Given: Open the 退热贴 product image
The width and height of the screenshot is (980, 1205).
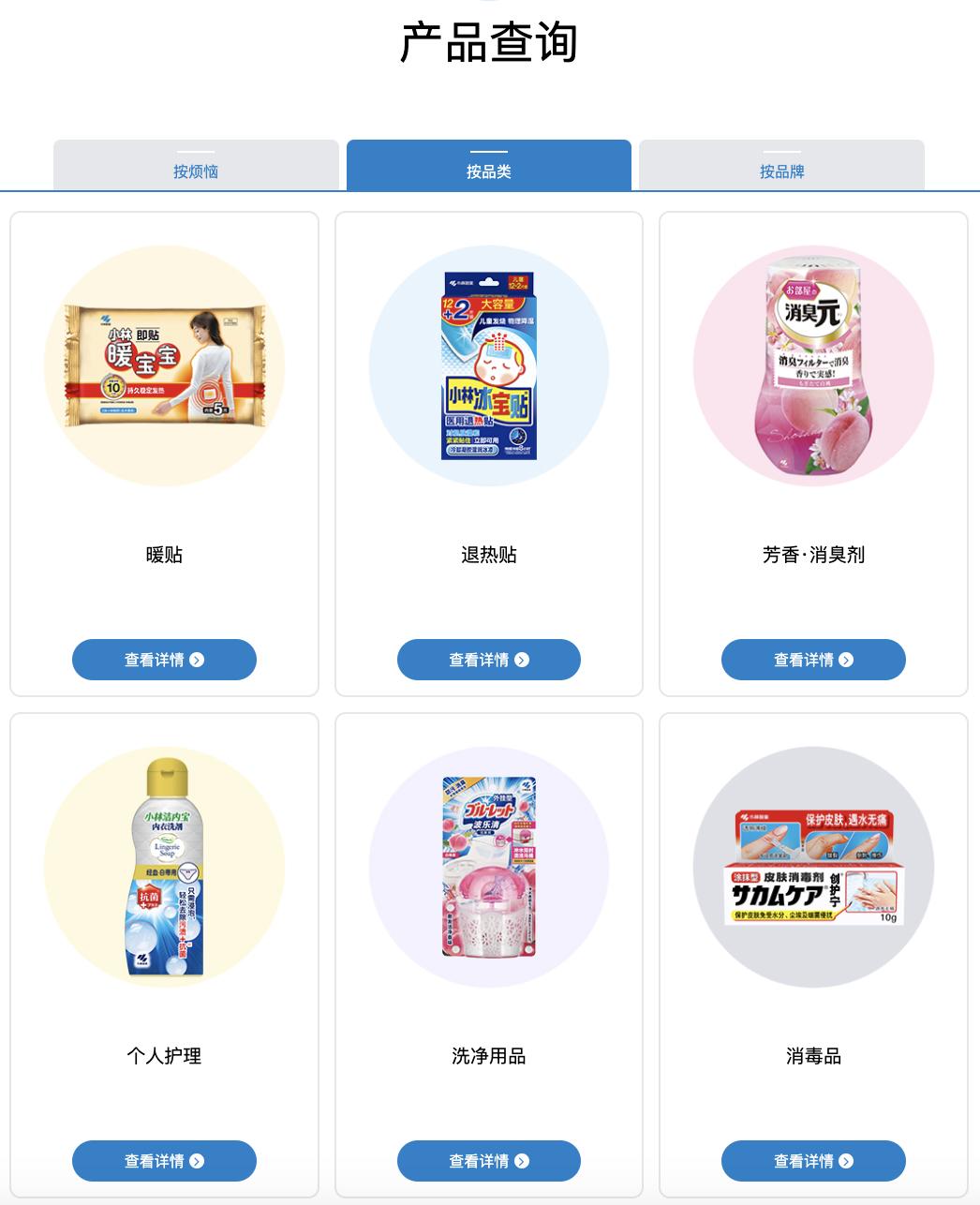Looking at the screenshot, I should click(489, 366).
